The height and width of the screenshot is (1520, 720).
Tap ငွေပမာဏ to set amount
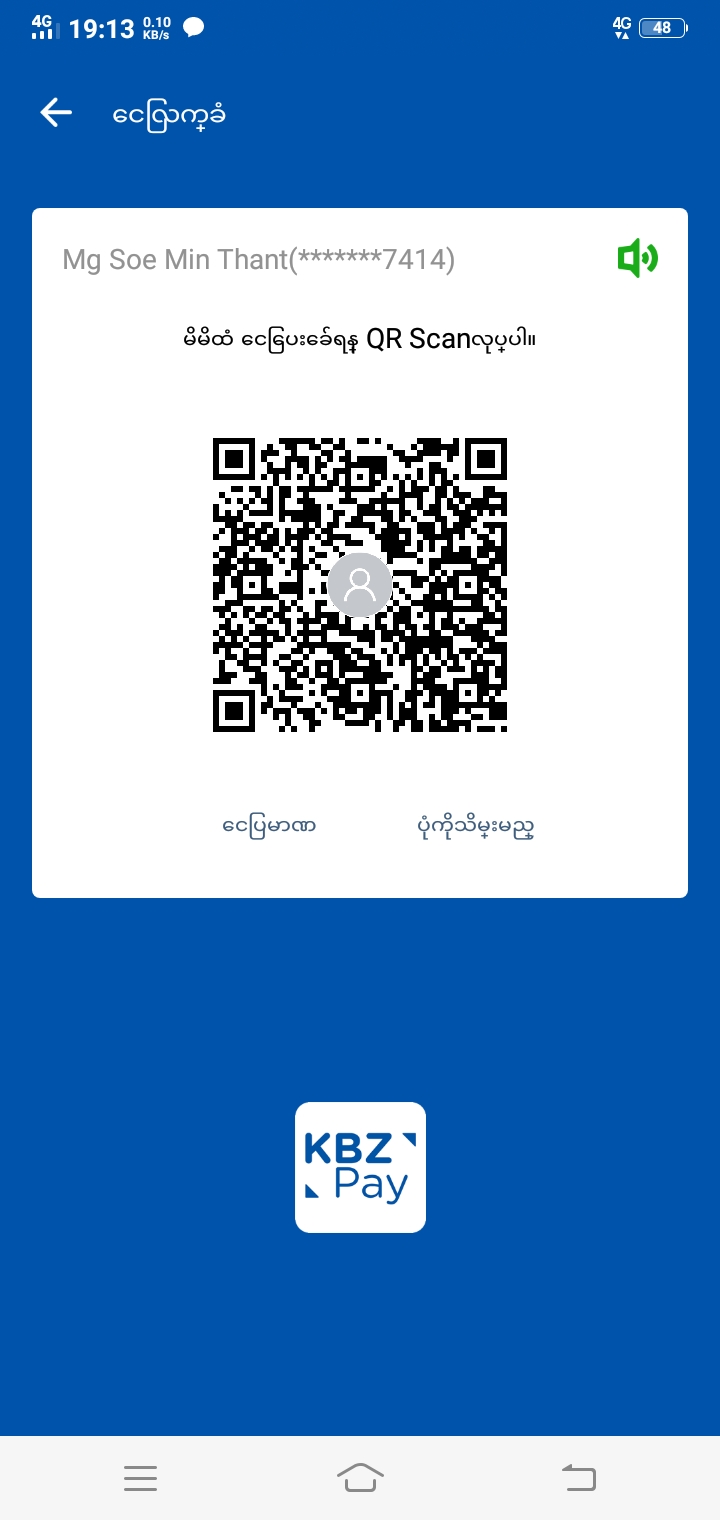point(269,826)
